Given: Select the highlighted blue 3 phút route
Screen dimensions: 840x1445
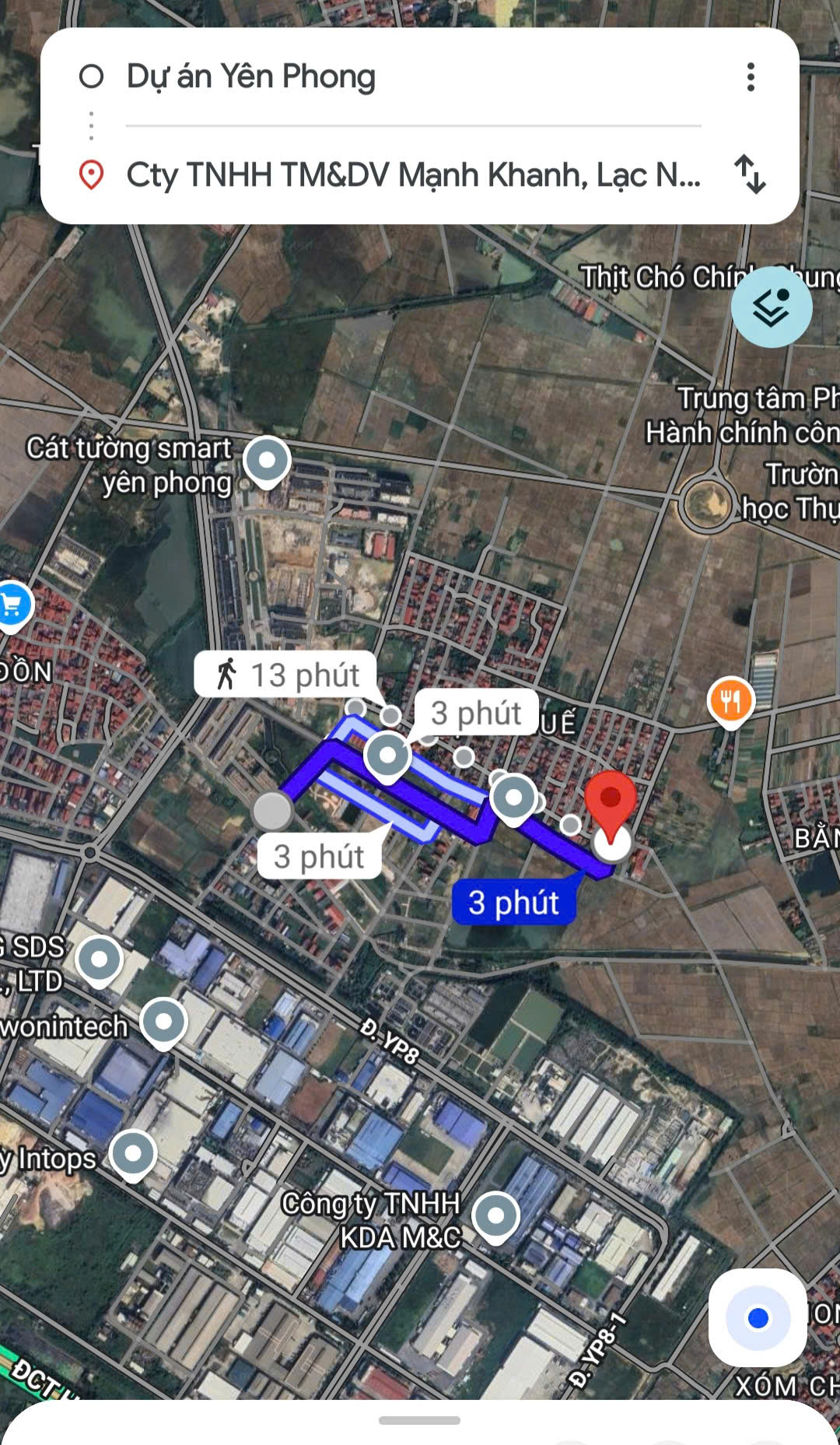Looking at the screenshot, I should coord(514,903).
